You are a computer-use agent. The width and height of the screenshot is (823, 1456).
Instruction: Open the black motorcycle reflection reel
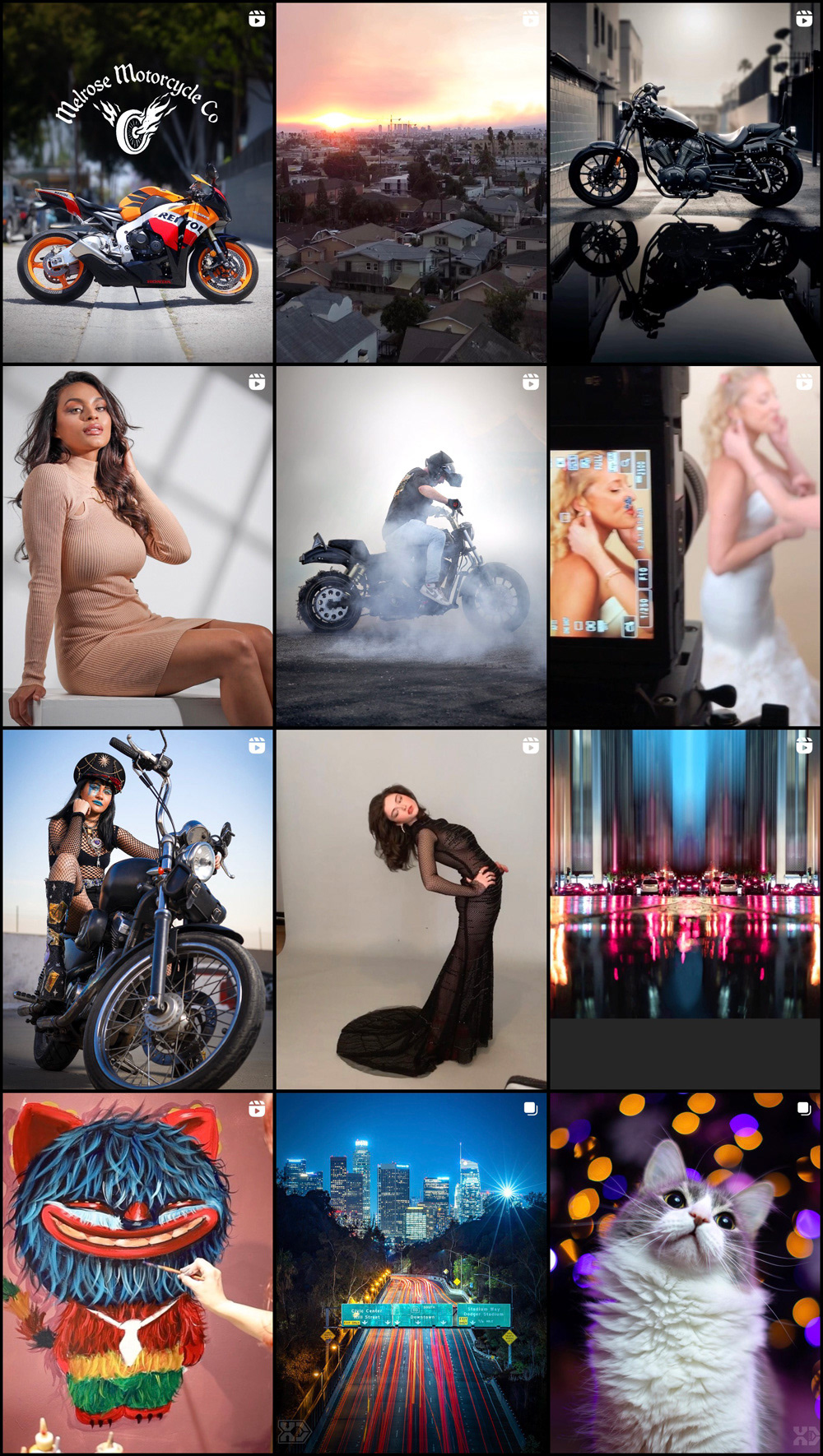685,183
